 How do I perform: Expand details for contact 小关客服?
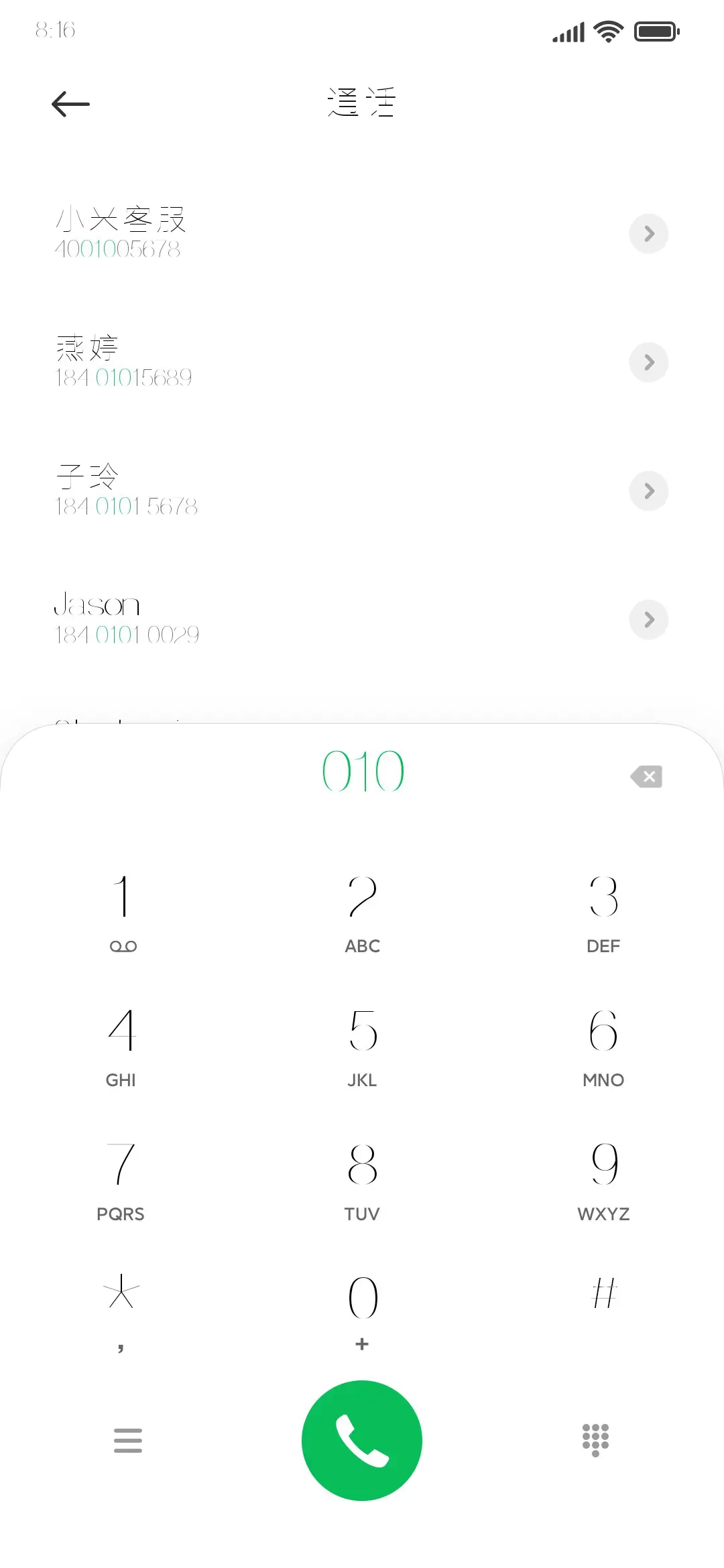pos(648,233)
